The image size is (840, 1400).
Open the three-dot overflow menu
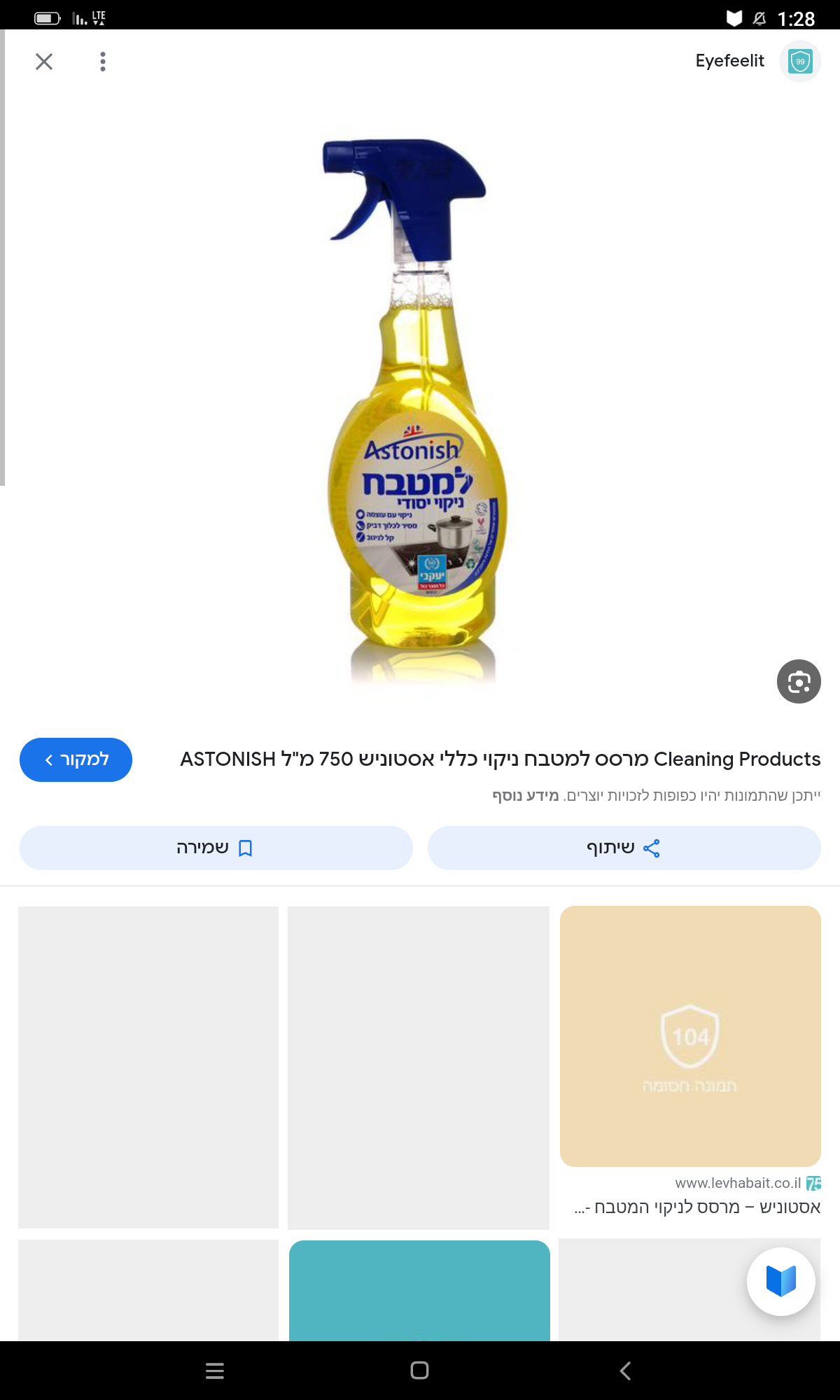point(103,62)
